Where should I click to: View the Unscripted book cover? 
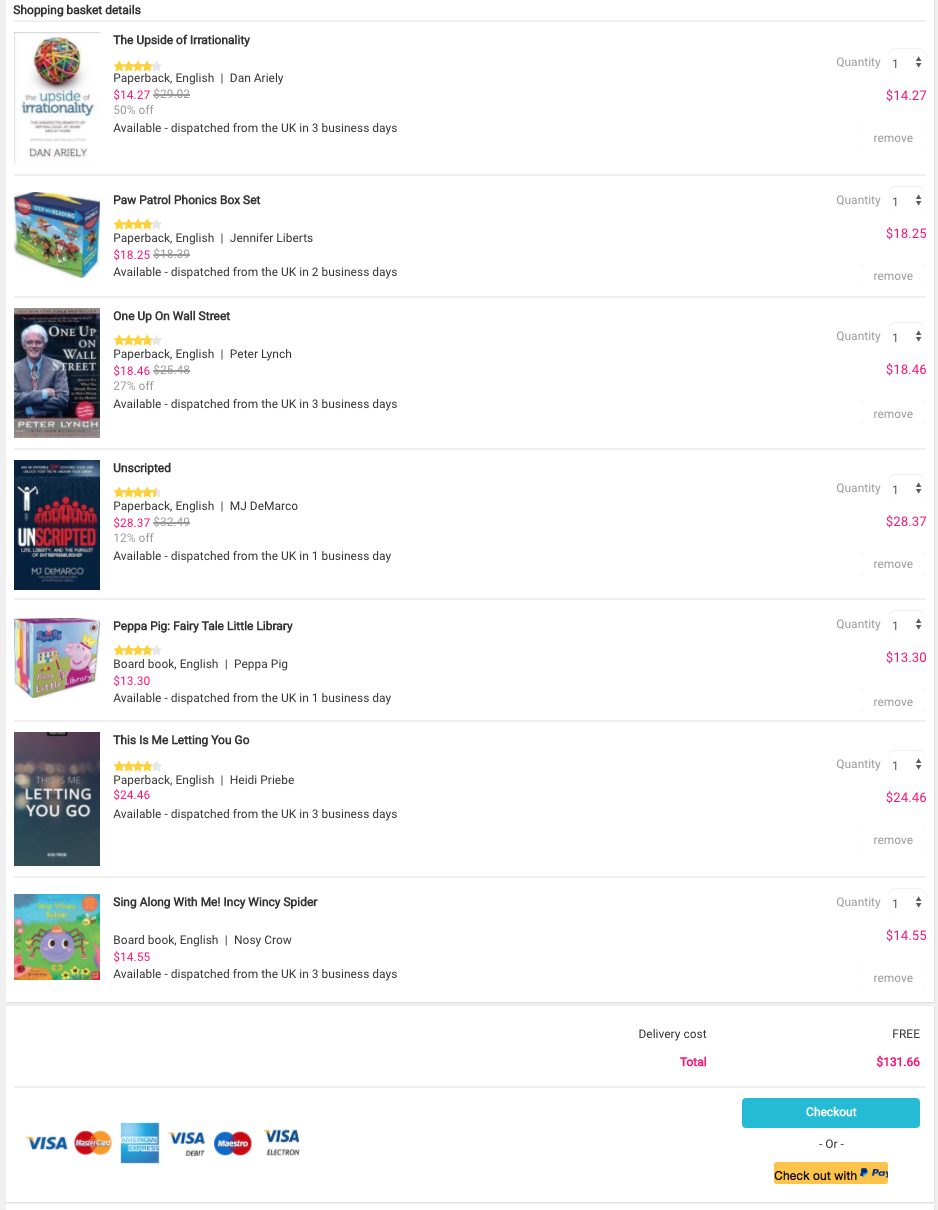(x=57, y=524)
